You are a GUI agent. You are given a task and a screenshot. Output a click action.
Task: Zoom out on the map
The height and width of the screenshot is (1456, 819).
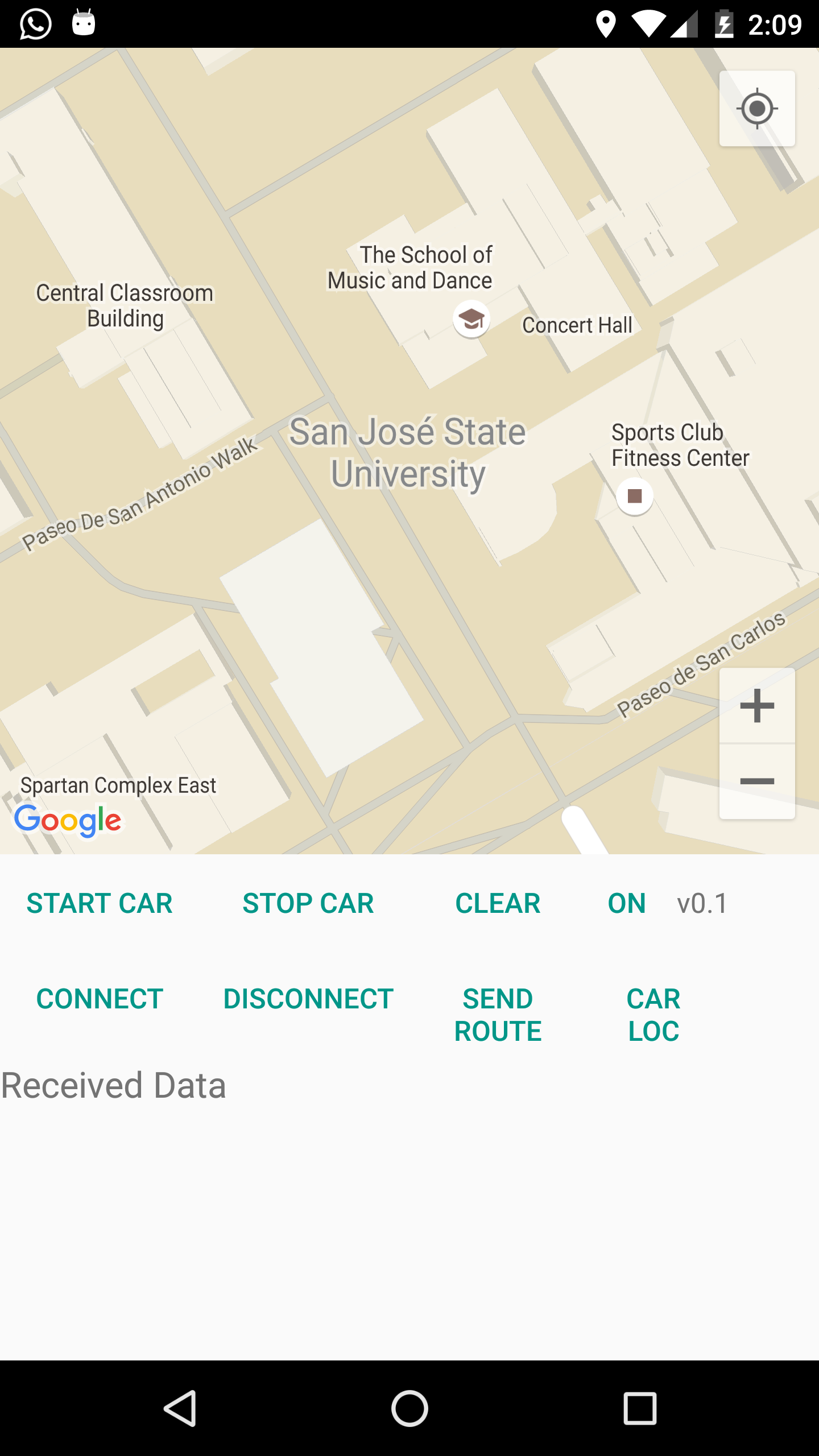[757, 781]
